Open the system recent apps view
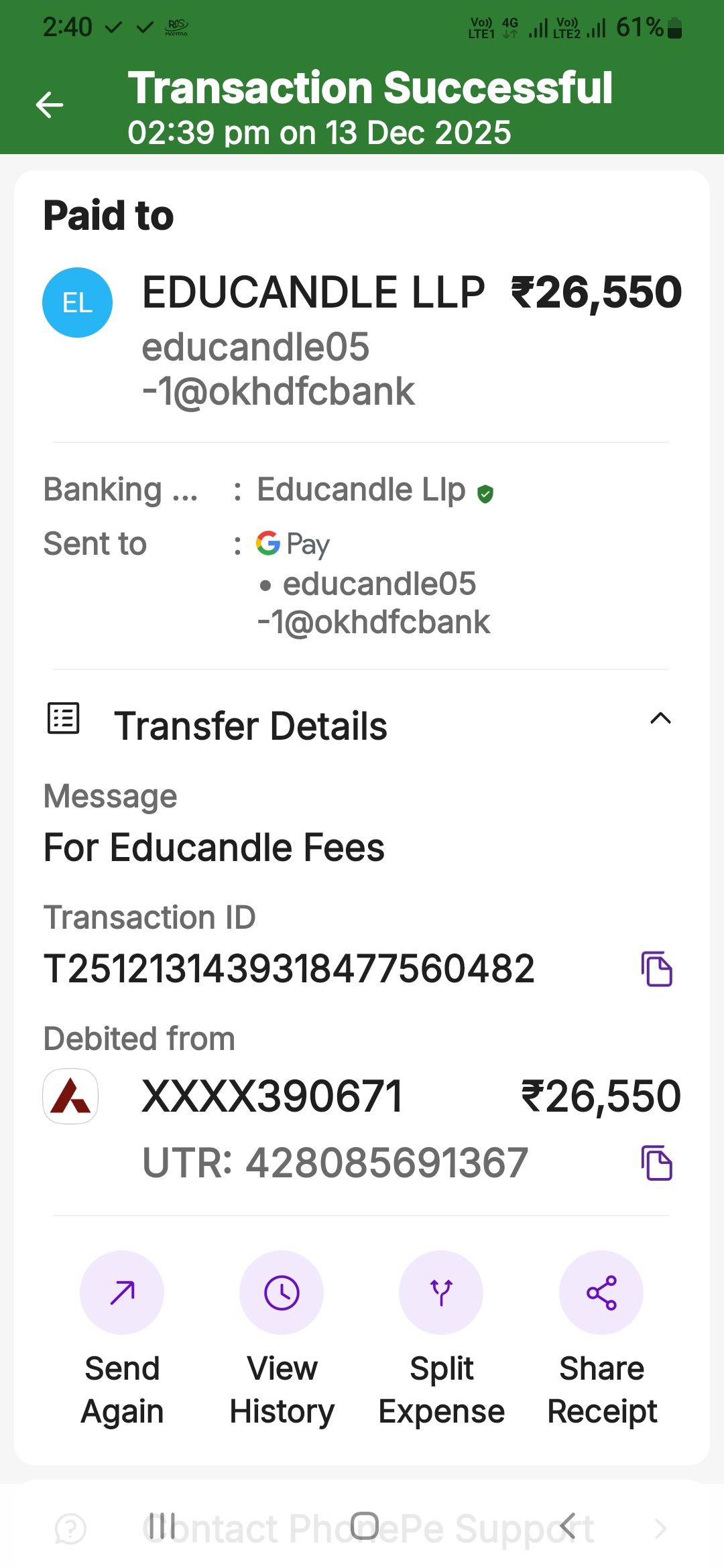This screenshot has height=1568, width=724. pyautogui.click(x=162, y=1526)
